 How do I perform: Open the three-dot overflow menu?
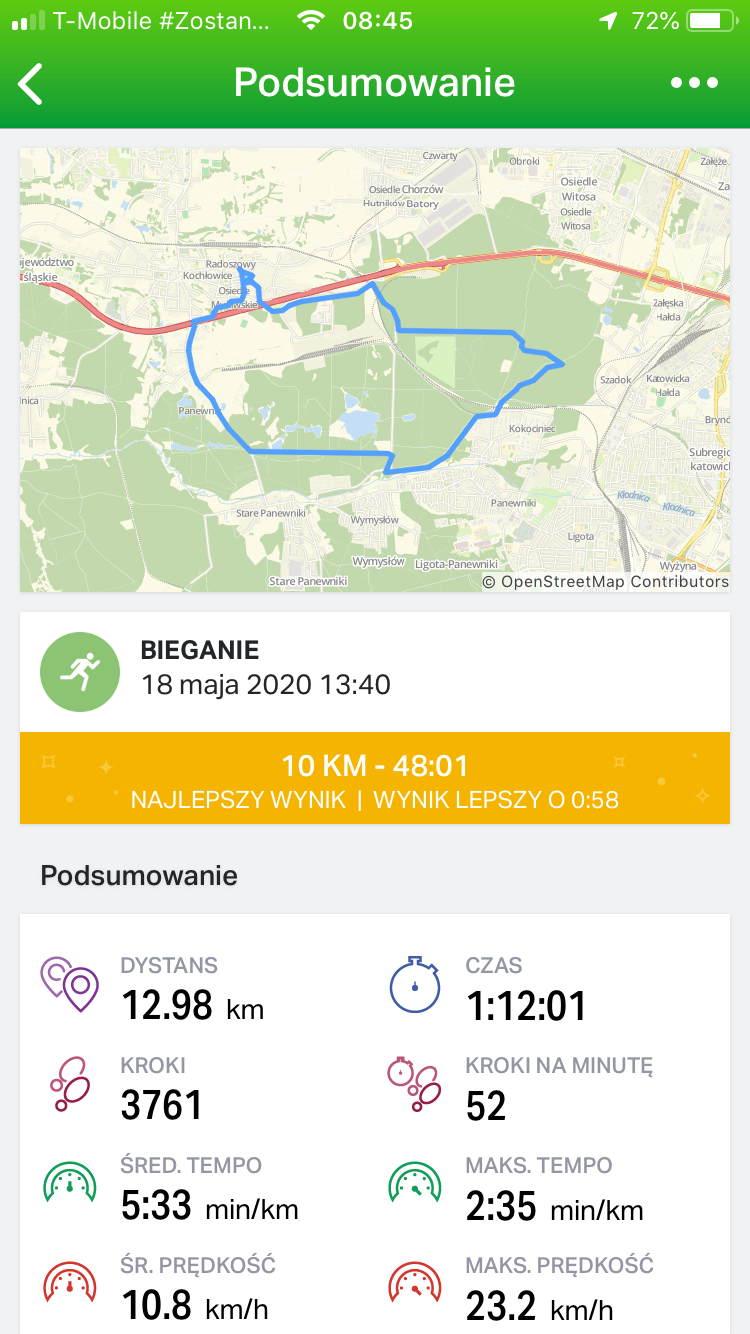[x=694, y=84]
